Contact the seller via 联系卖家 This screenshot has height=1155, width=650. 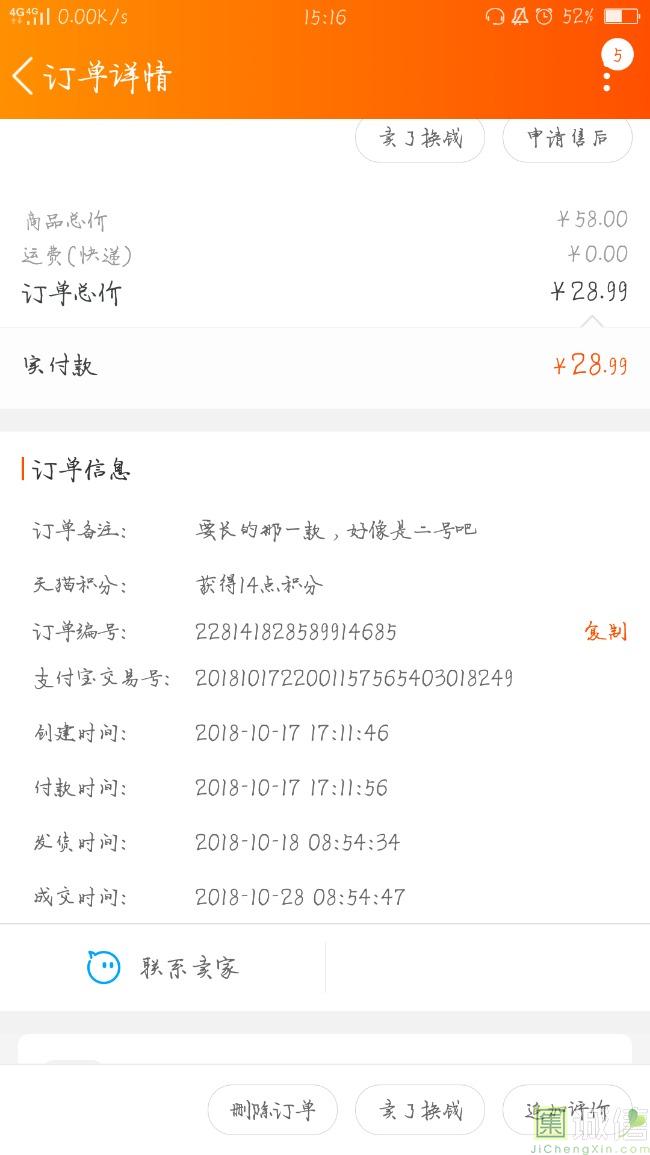click(162, 967)
